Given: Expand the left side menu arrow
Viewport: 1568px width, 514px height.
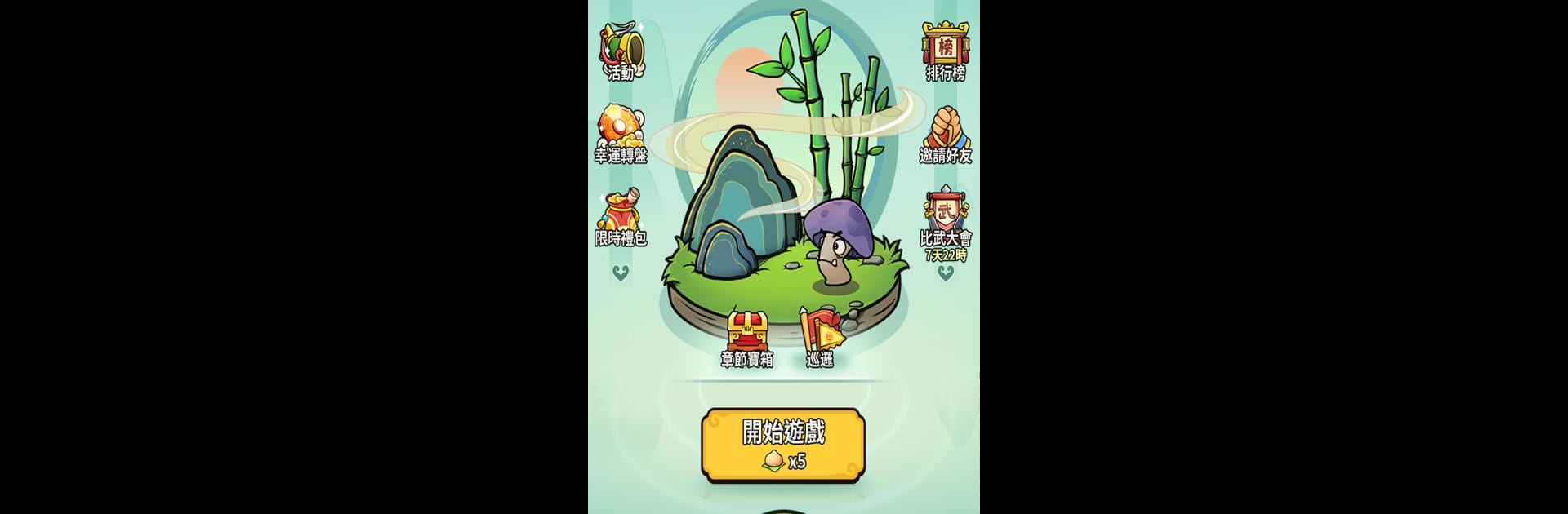Looking at the screenshot, I should click(621, 273).
